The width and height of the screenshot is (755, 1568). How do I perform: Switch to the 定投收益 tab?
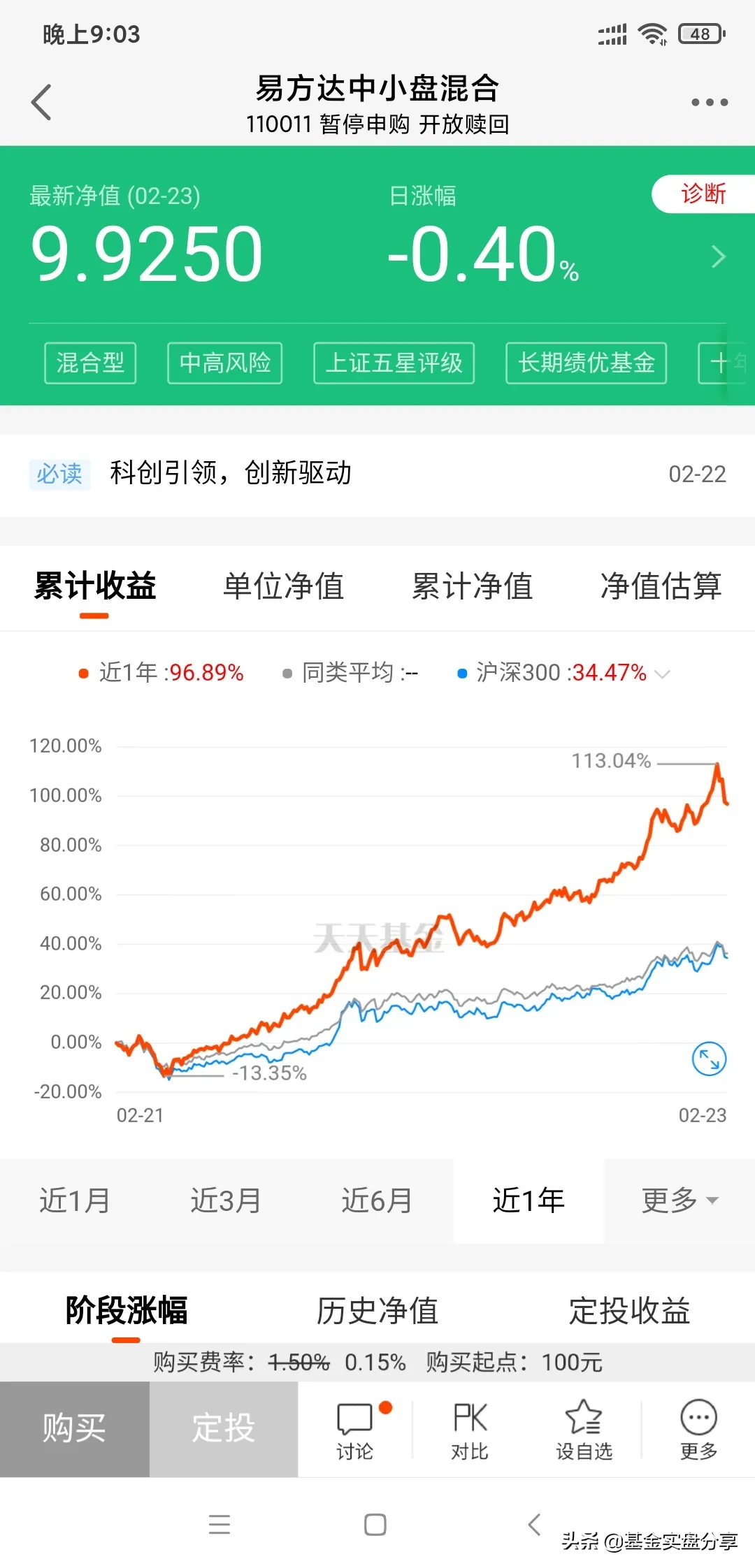coord(629,1310)
